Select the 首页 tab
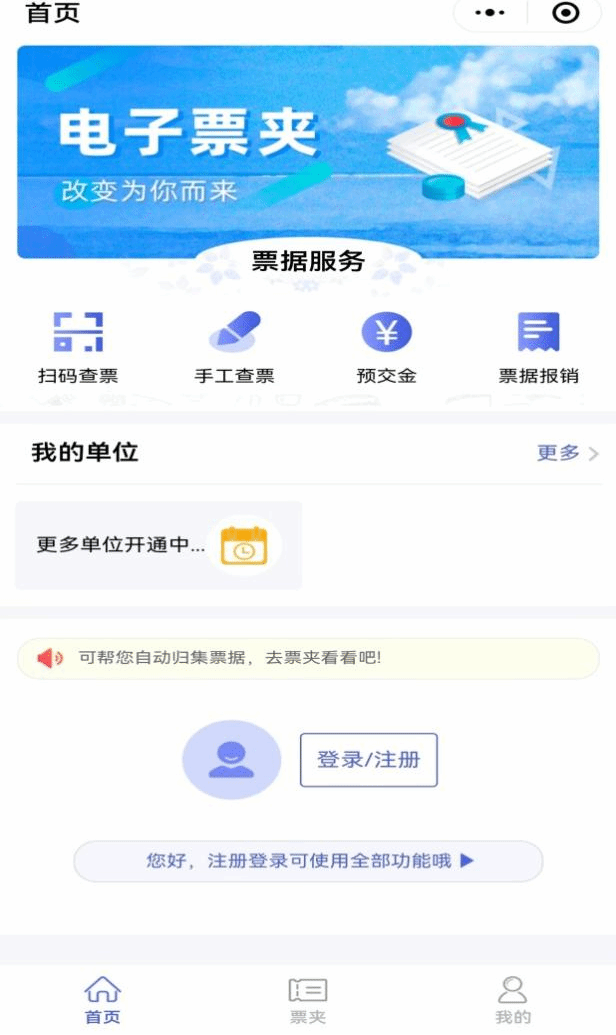616x1035 pixels. click(x=103, y=1000)
